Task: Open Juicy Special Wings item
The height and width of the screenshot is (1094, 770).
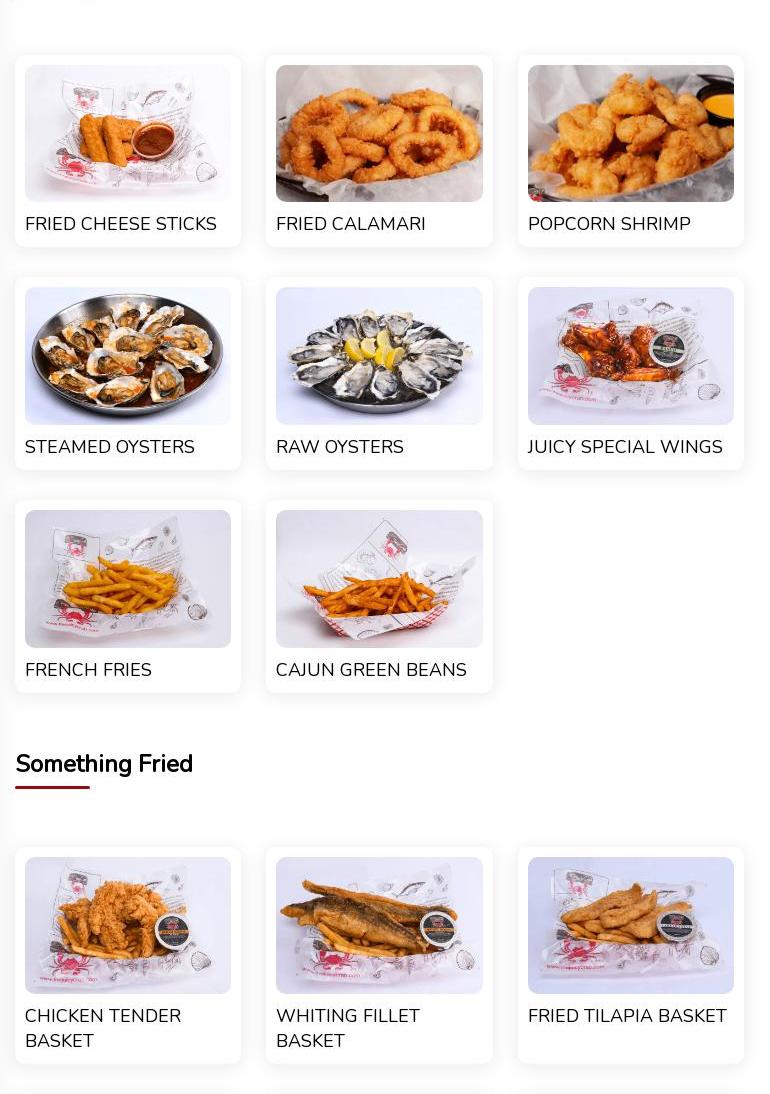Action: (x=630, y=372)
